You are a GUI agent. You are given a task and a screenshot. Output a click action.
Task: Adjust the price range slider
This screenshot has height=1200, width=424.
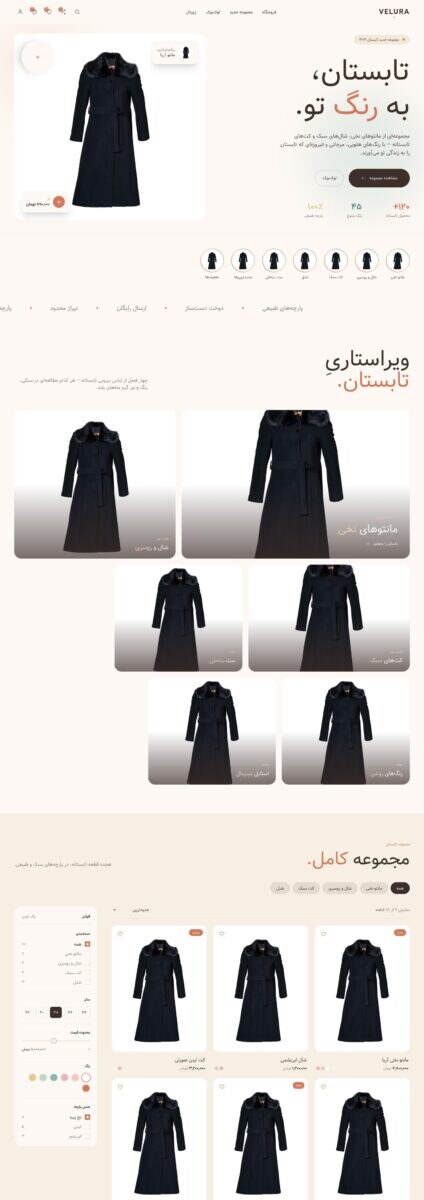55,1041
